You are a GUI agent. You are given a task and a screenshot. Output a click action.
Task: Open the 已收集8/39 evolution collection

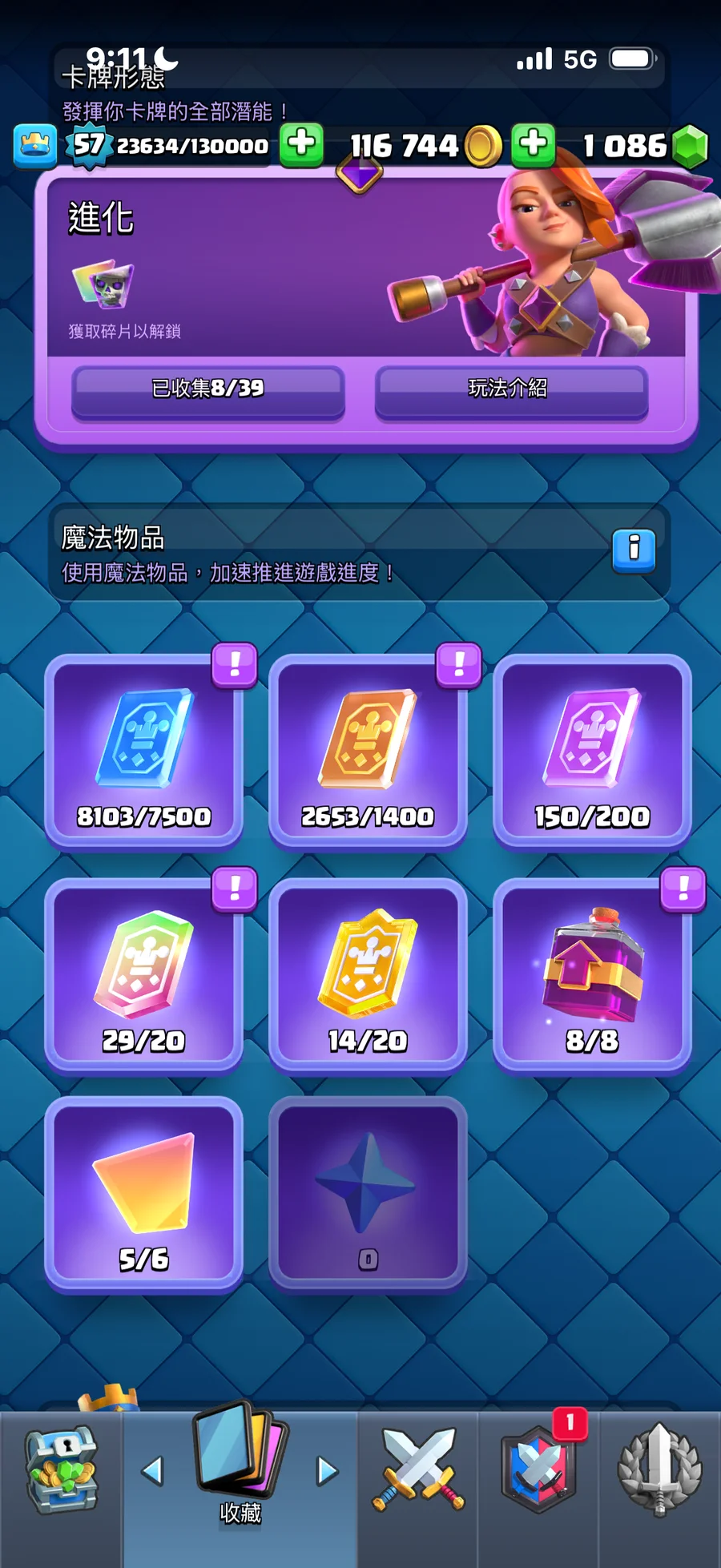[x=207, y=390]
